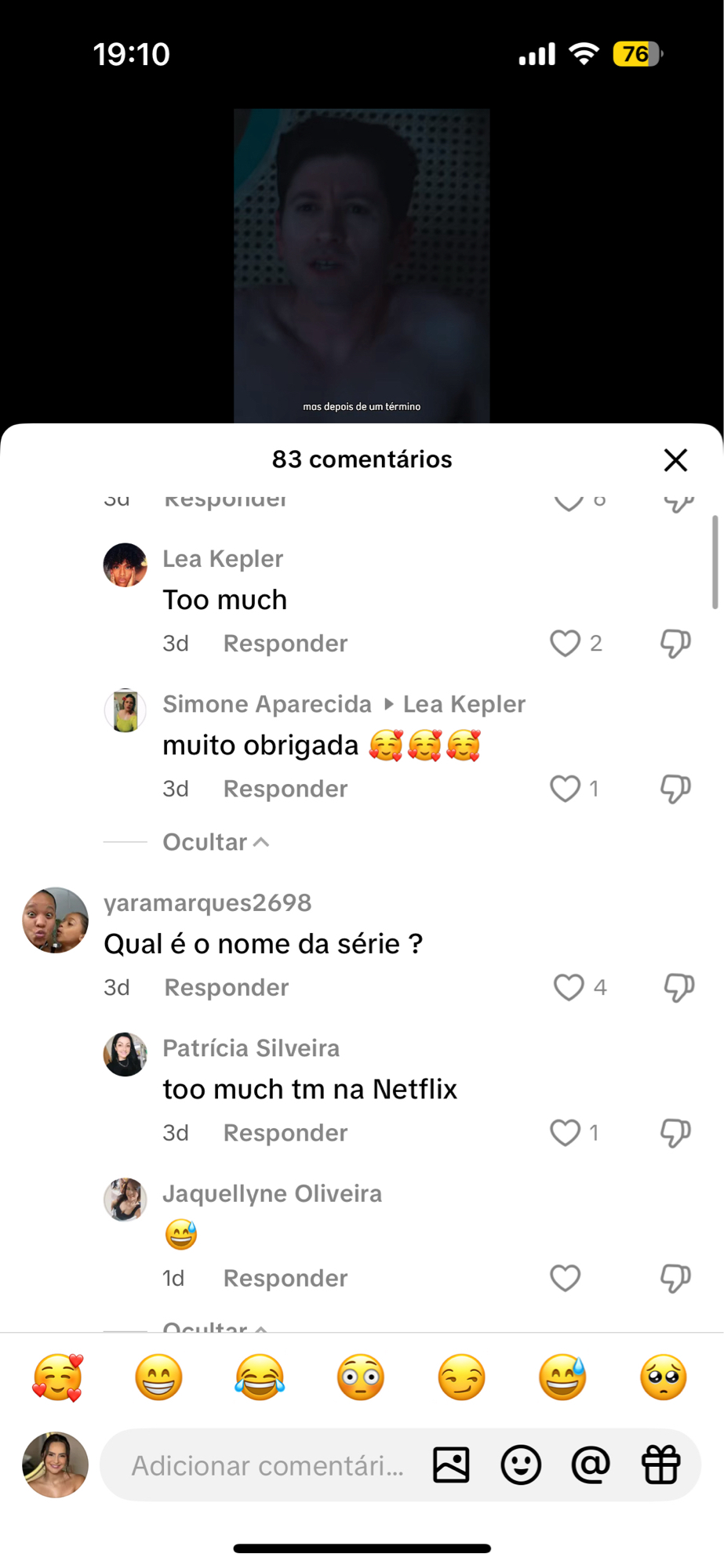Like yaramarques2698's série question
The image size is (724, 1568).
(568, 987)
